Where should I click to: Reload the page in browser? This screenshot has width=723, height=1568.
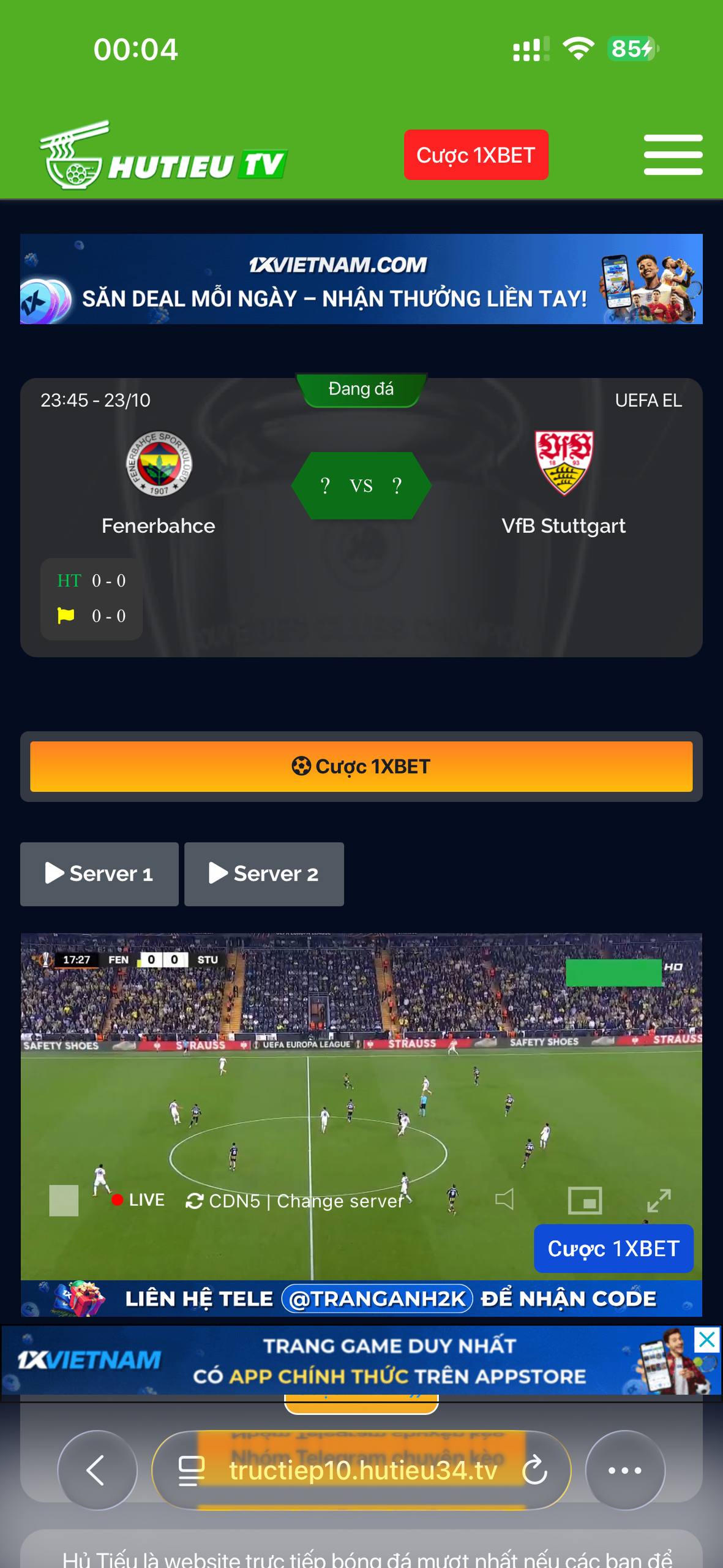coord(534,1470)
